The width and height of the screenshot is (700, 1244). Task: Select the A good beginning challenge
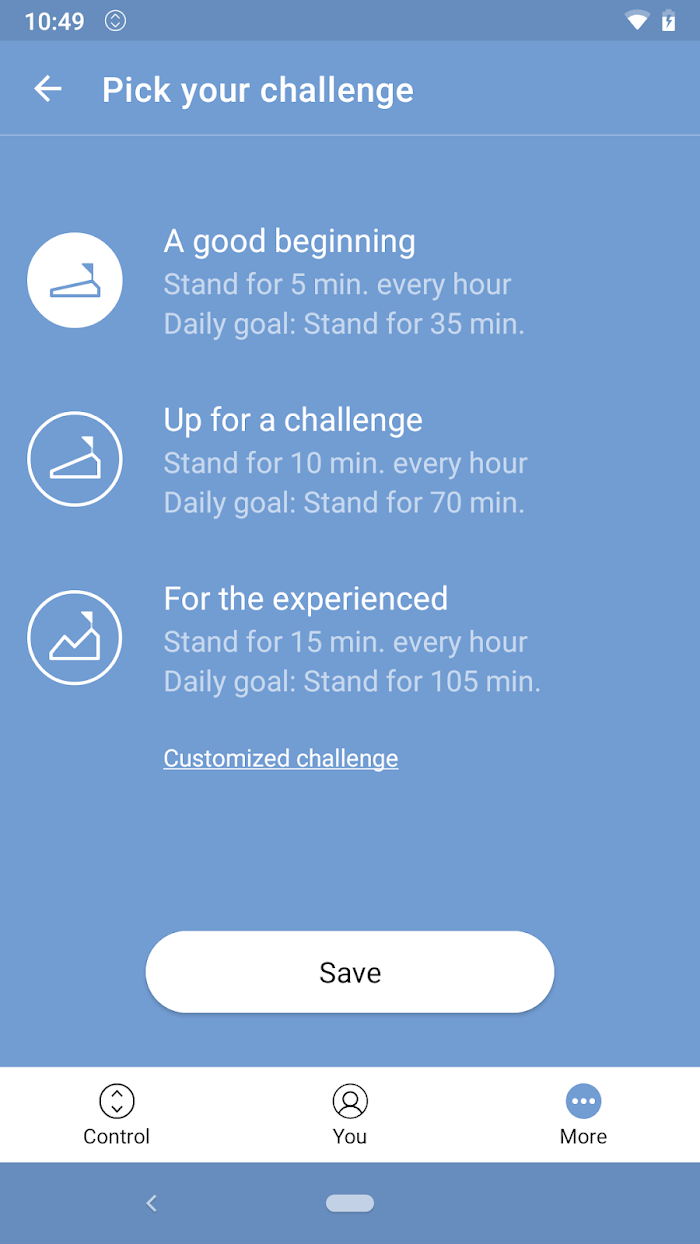point(350,281)
